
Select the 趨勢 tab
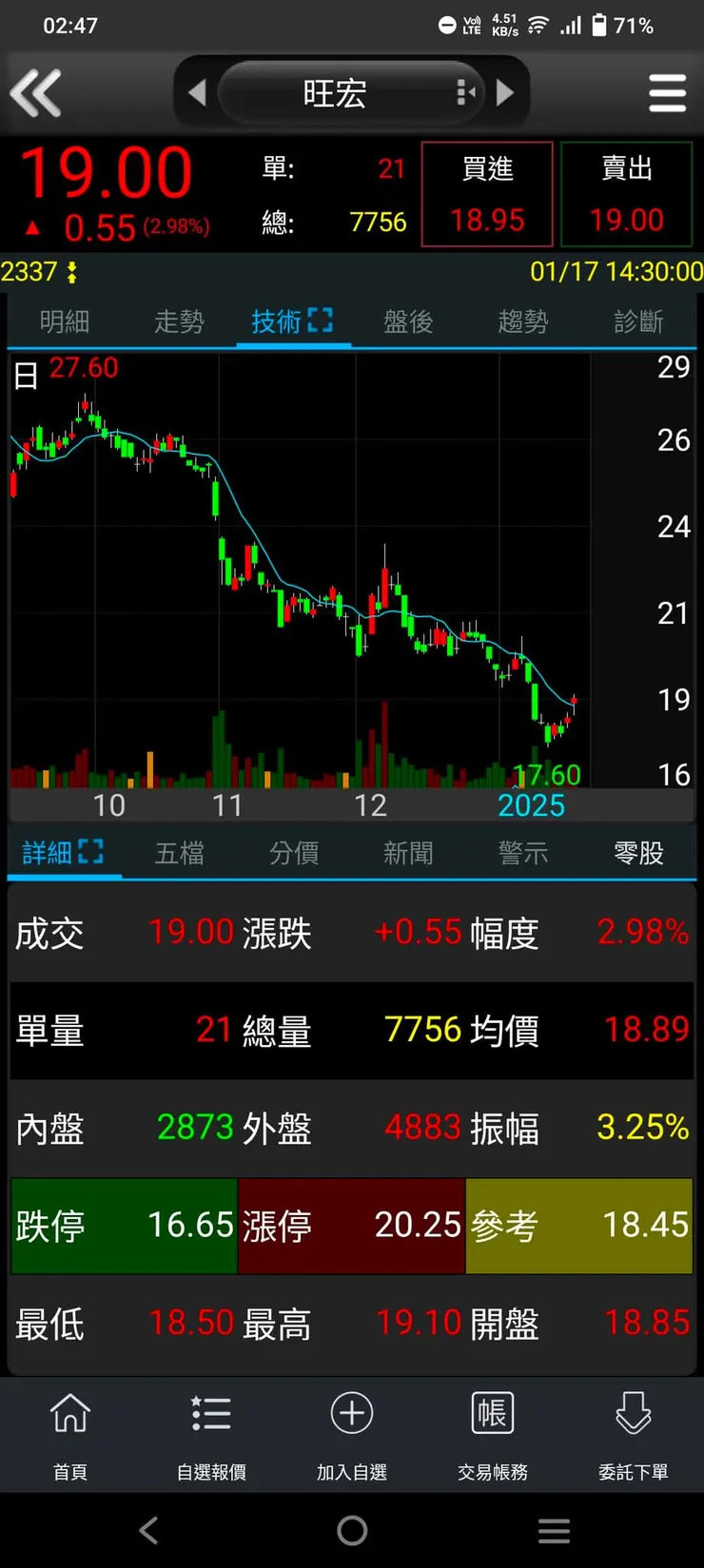[x=523, y=321]
